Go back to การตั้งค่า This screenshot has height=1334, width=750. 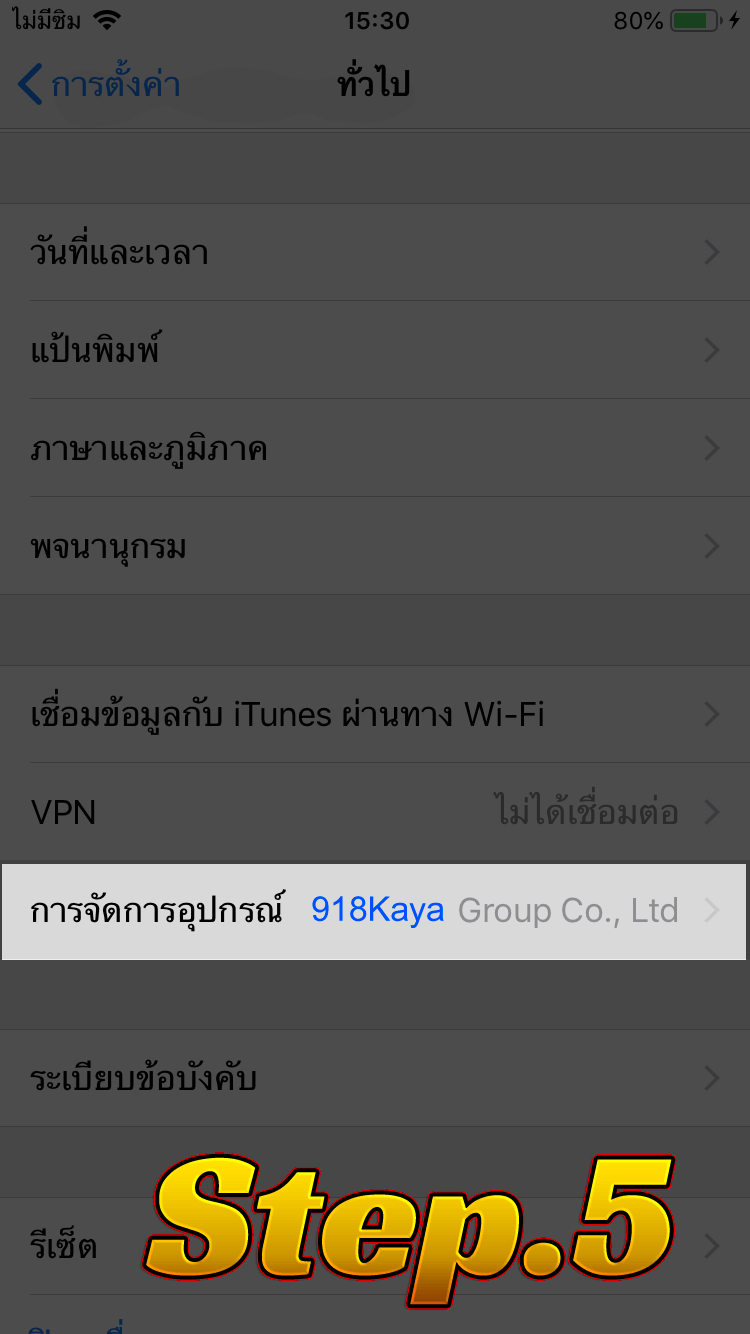tap(98, 84)
